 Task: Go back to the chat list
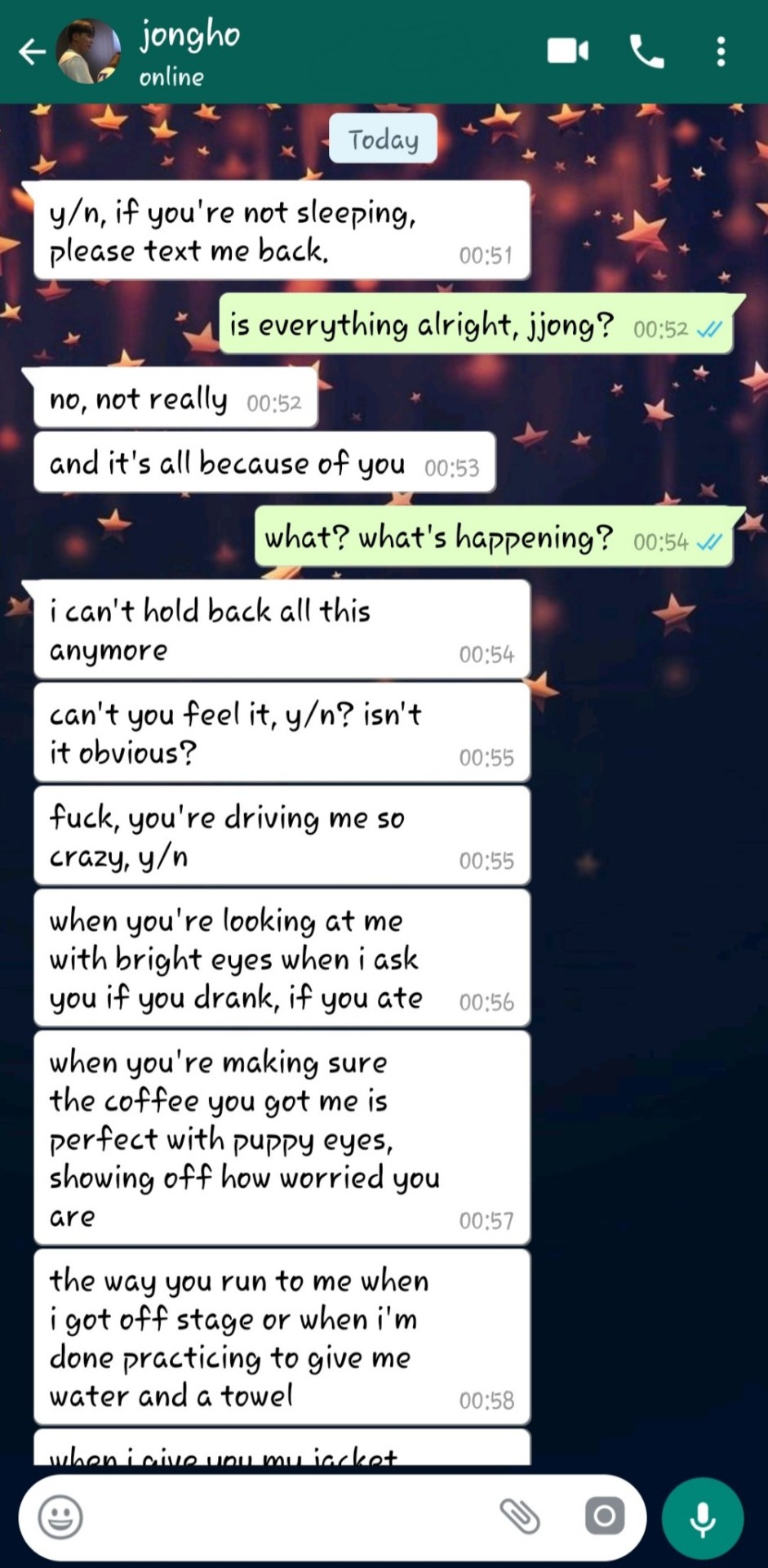31,52
